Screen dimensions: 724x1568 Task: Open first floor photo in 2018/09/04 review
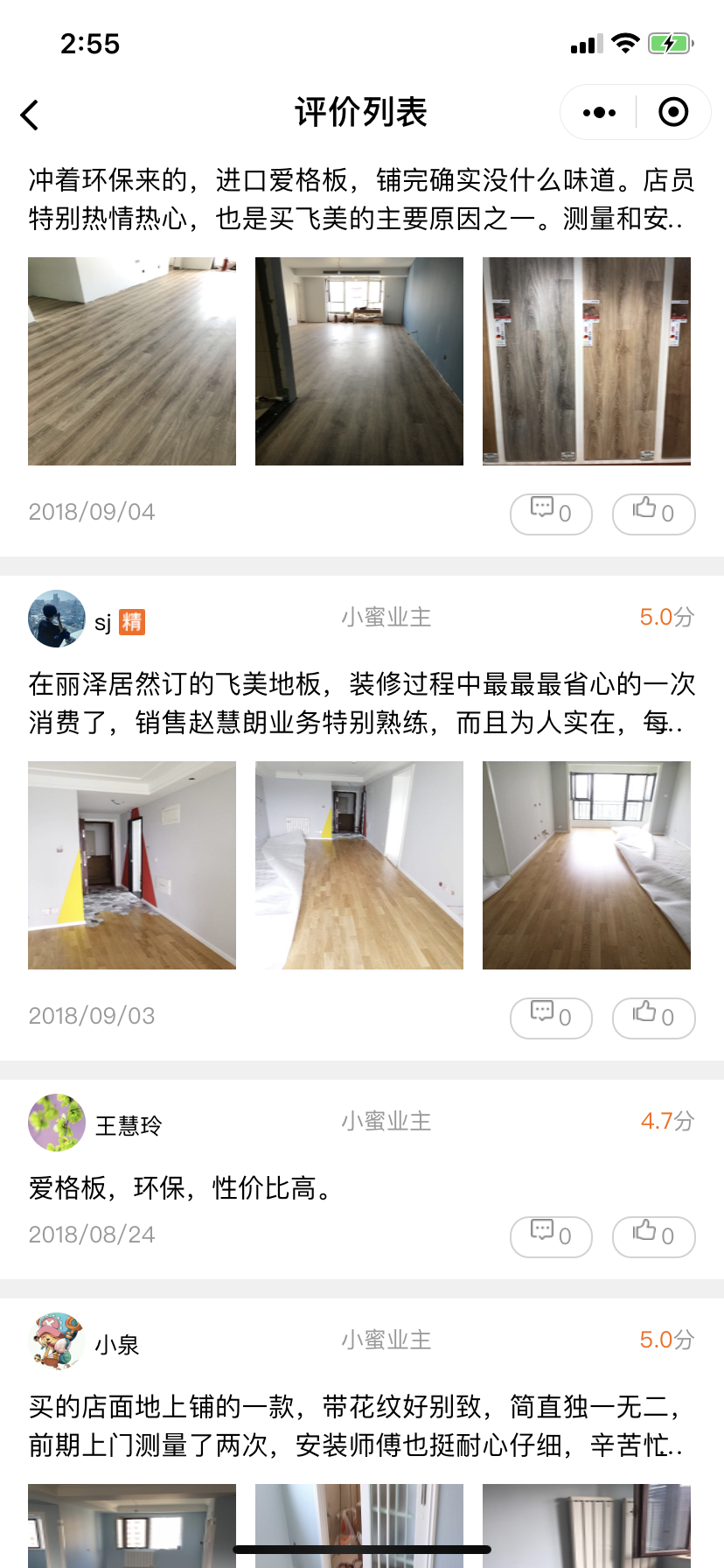(132, 361)
